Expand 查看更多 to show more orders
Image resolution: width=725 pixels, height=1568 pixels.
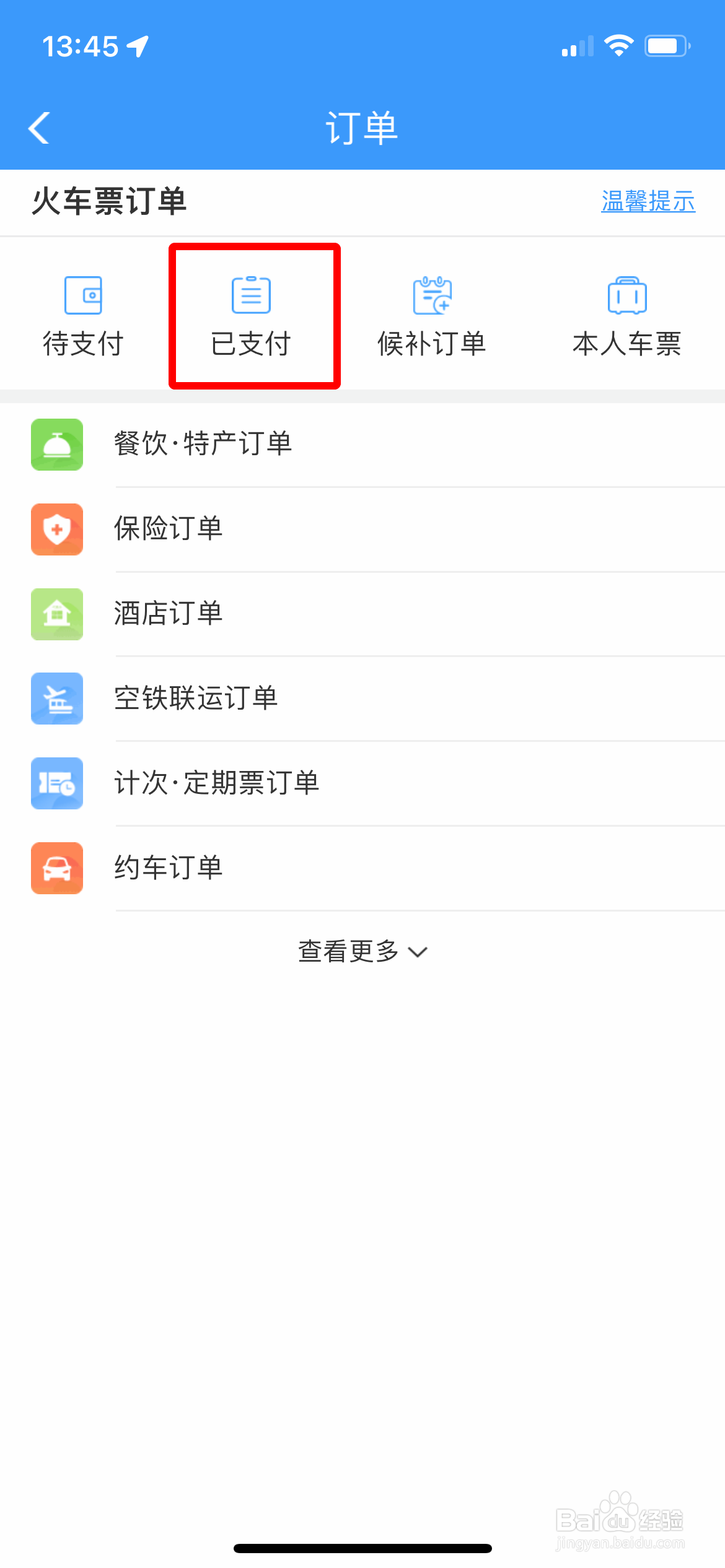[x=362, y=951]
